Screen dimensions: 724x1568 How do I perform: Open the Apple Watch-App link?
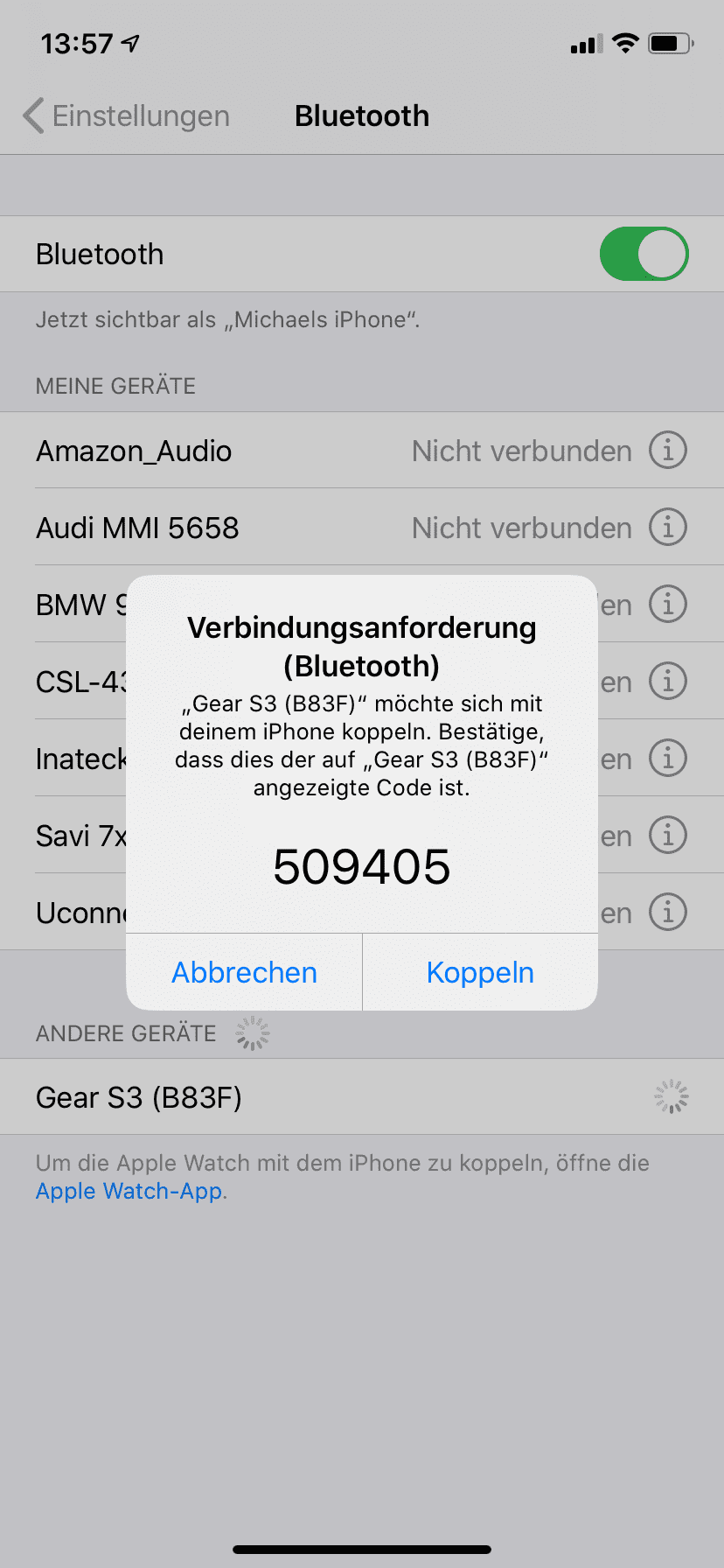(129, 1191)
